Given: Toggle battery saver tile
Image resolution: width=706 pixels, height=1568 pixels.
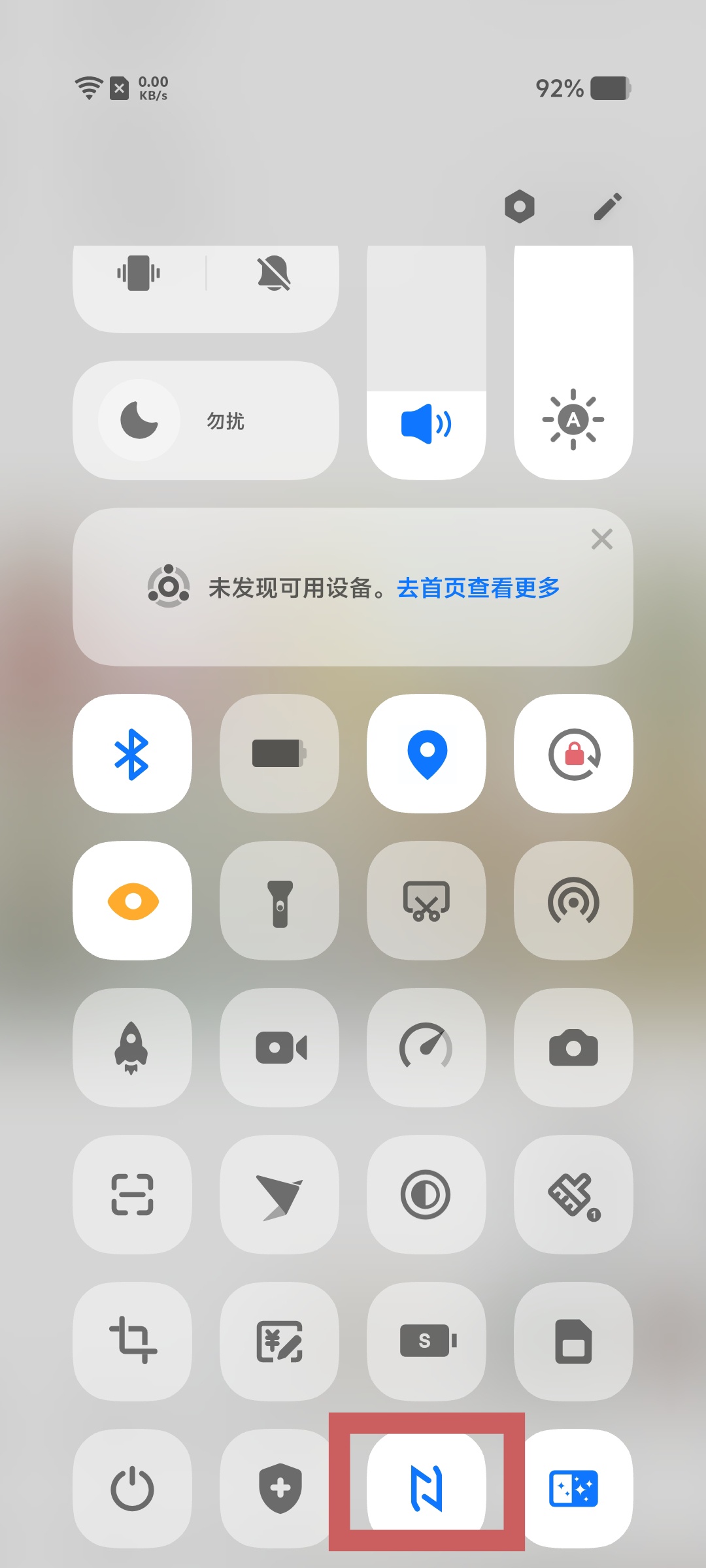Looking at the screenshot, I should coord(279,754).
